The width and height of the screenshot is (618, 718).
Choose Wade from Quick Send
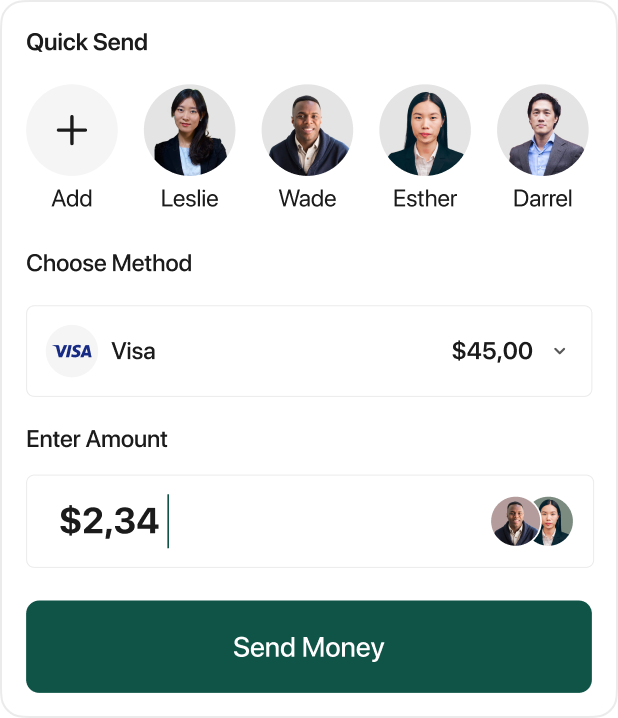tap(307, 131)
